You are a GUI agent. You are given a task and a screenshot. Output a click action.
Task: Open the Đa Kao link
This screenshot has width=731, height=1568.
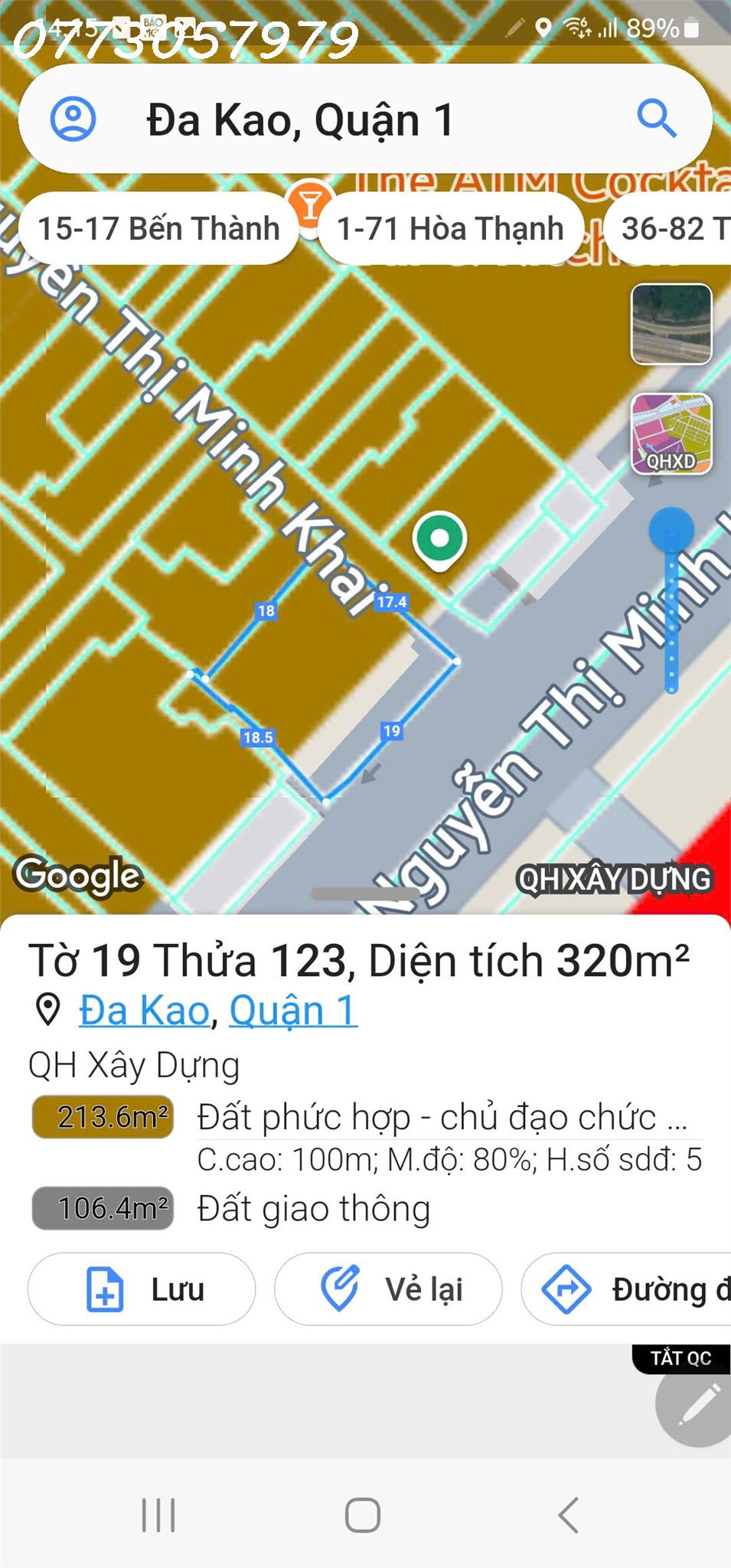(x=144, y=1011)
